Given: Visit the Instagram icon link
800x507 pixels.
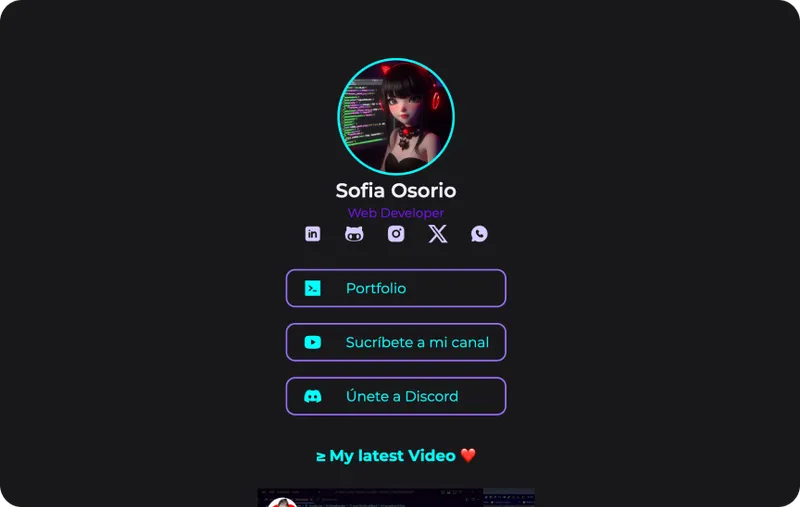Looking at the screenshot, I should 396,234.
